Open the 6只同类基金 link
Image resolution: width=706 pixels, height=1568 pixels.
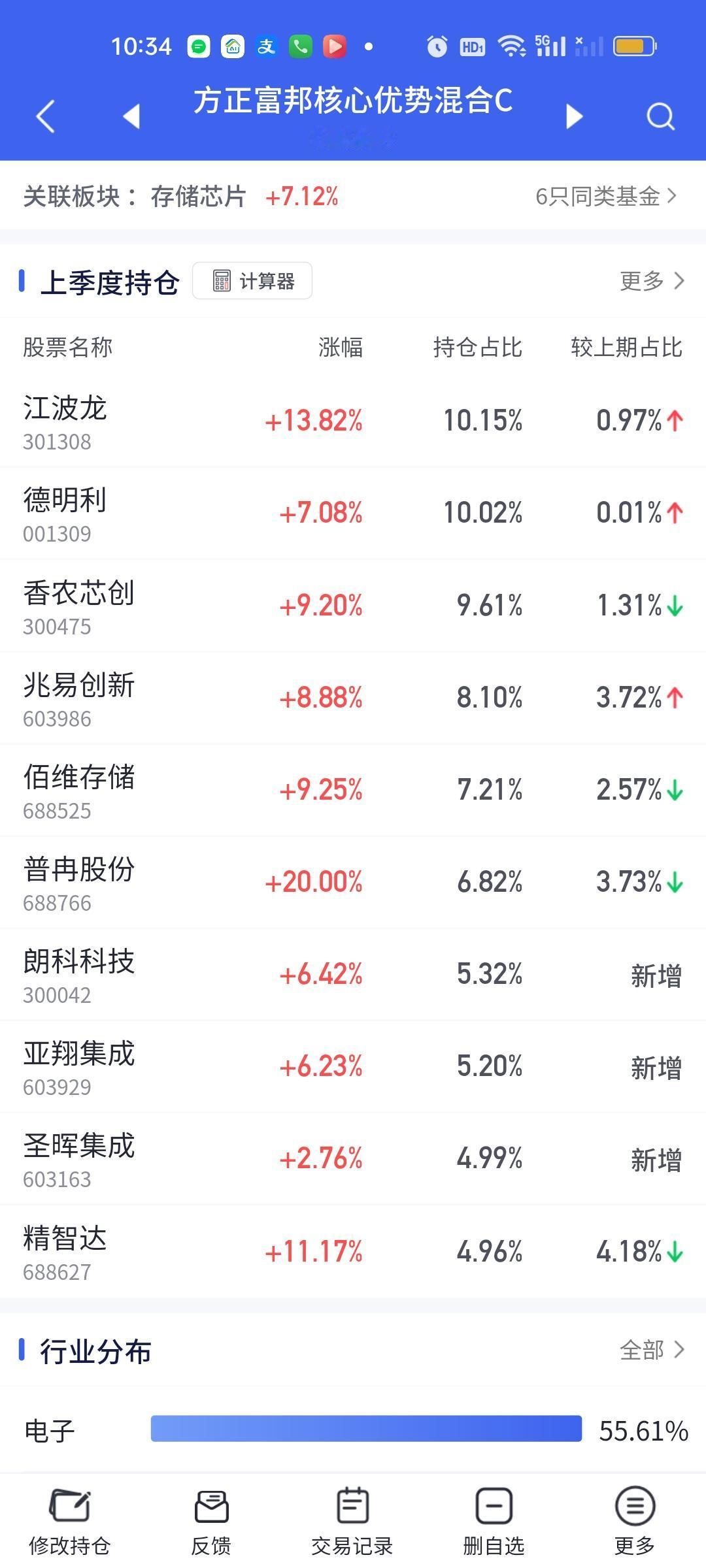pos(606,196)
